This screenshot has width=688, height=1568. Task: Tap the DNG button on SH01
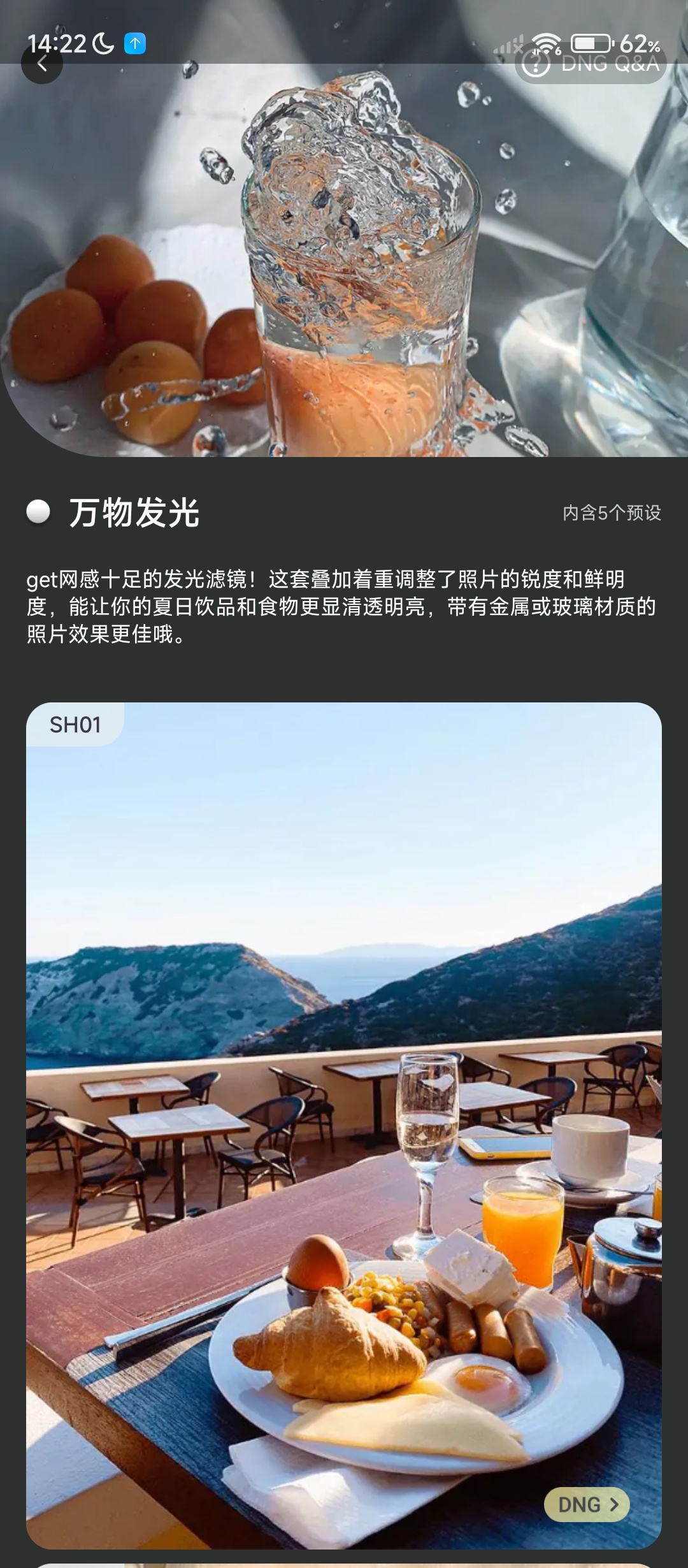(587, 1505)
